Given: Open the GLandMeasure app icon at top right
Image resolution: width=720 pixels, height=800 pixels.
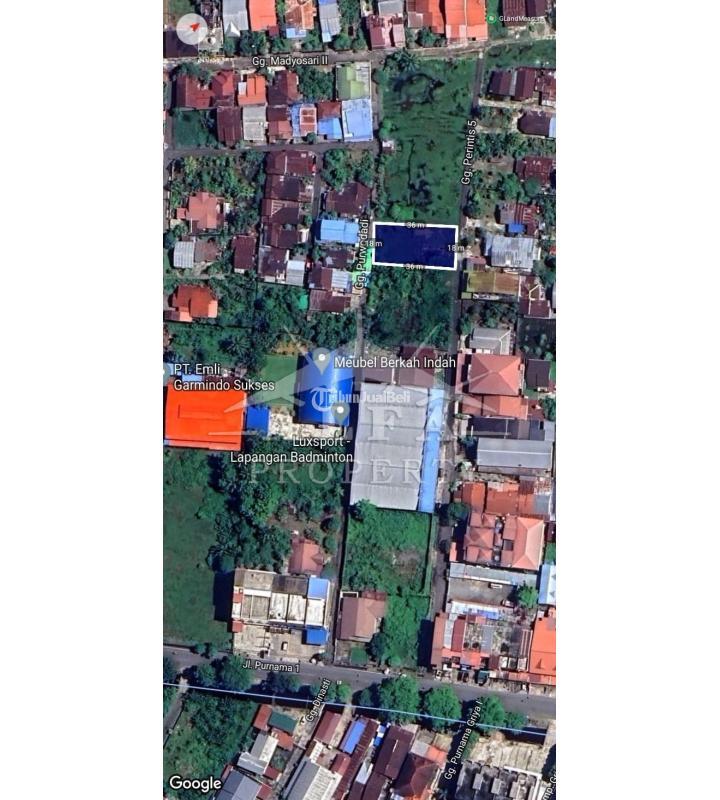Looking at the screenshot, I should pos(492,17).
